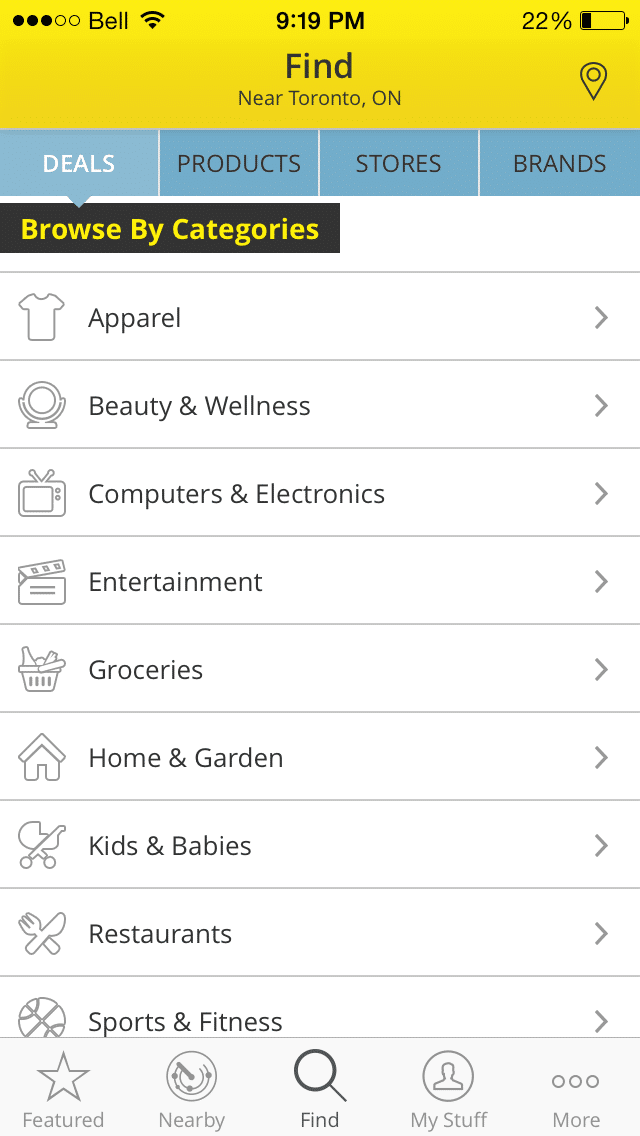Open the Apparel category

coord(320,317)
